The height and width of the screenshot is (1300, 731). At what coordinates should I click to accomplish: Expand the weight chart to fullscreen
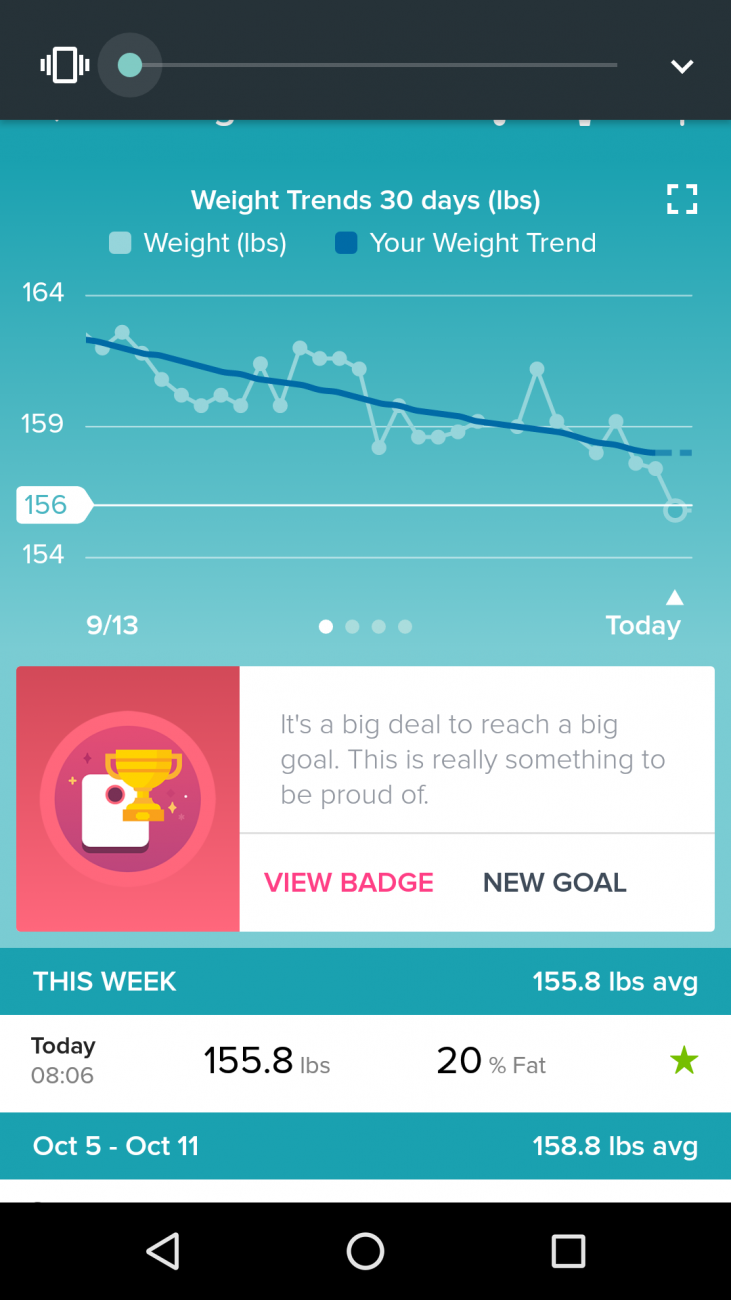coord(681,199)
